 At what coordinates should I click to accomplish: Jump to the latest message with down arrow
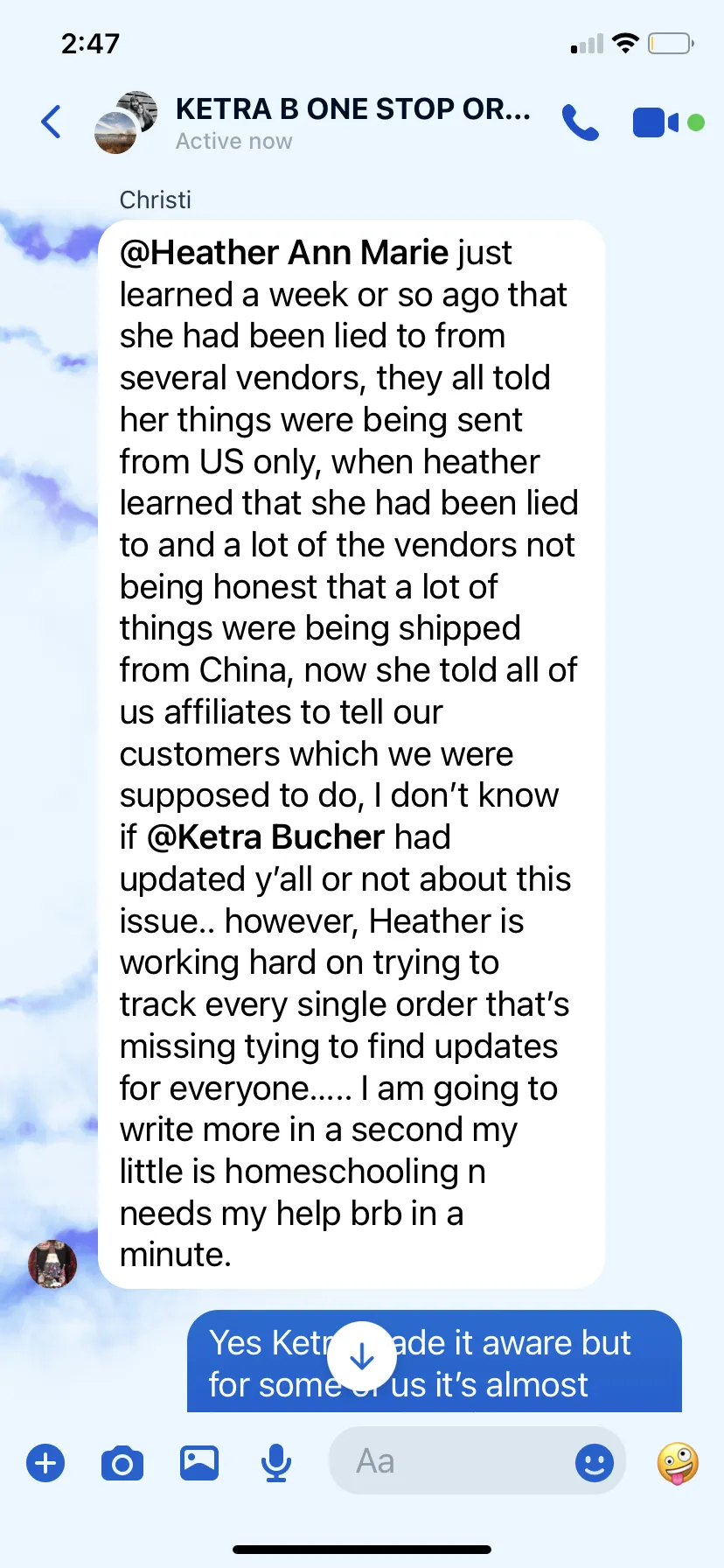[362, 1357]
